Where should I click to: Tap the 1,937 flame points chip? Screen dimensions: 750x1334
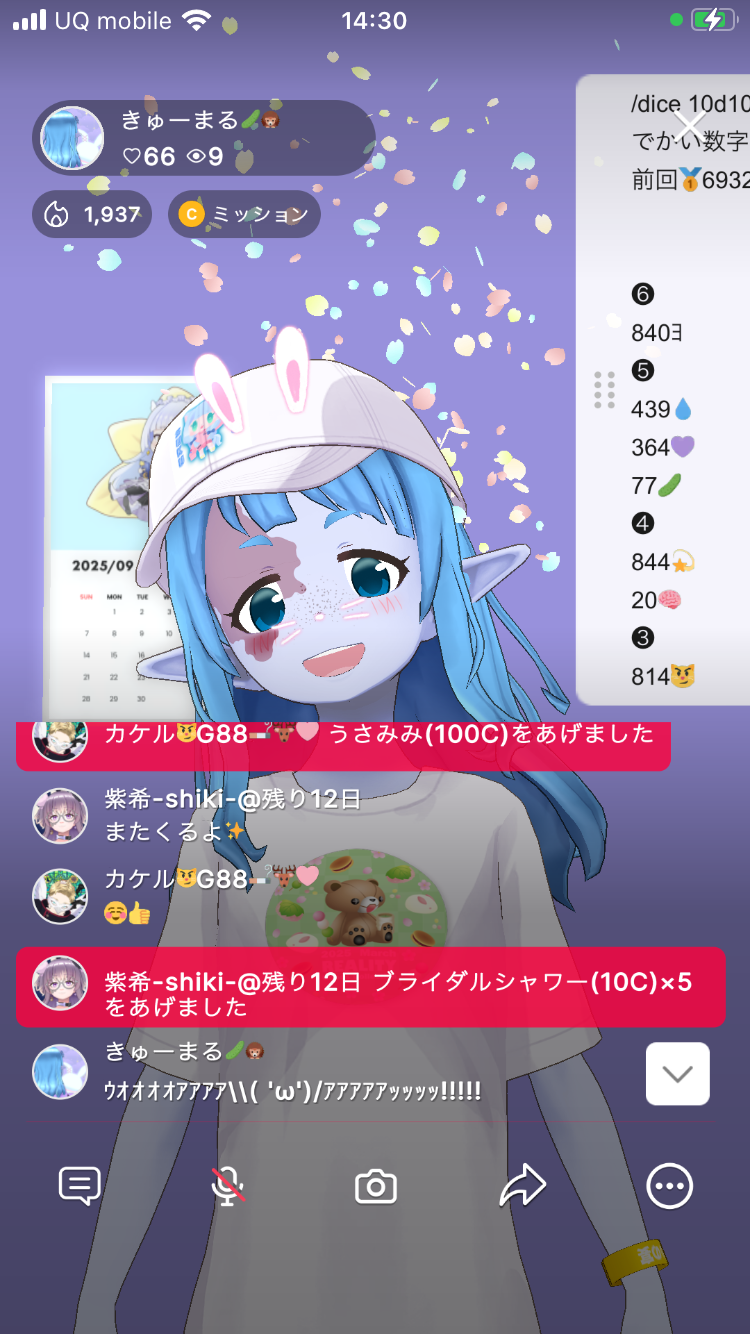tap(93, 214)
